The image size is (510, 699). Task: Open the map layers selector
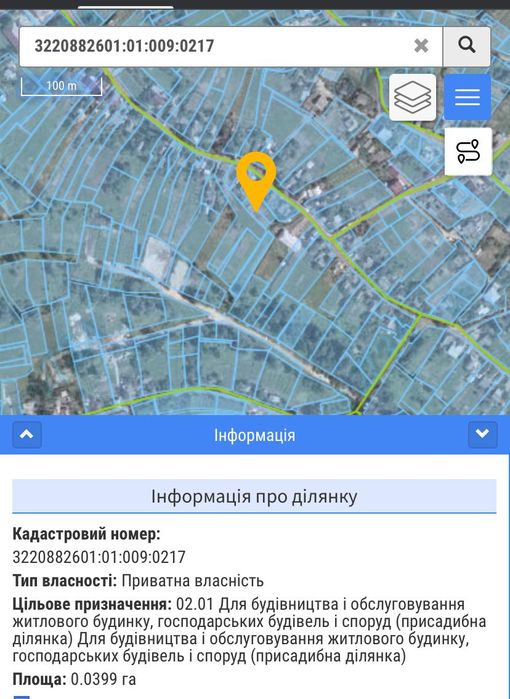click(x=412, y=97)
